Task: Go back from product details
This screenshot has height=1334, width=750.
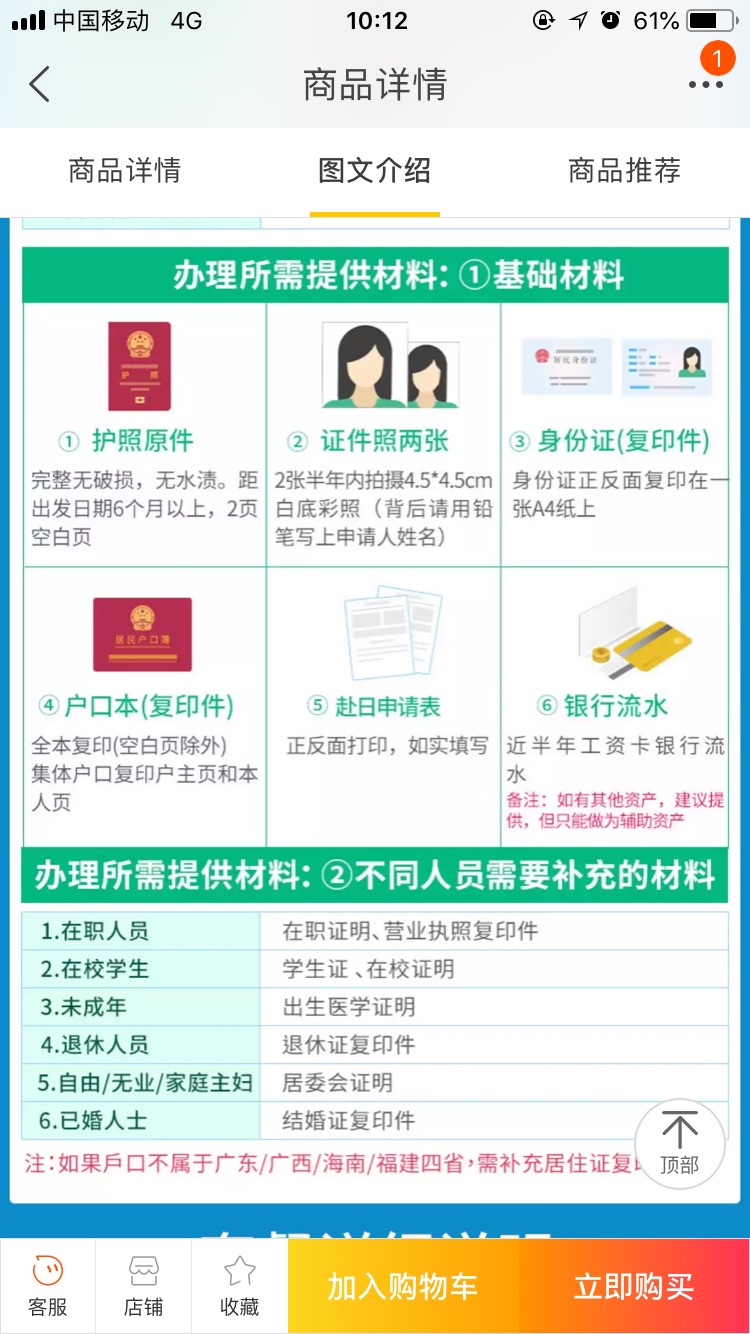Action: pyautogui.click(x=40, y=85)
